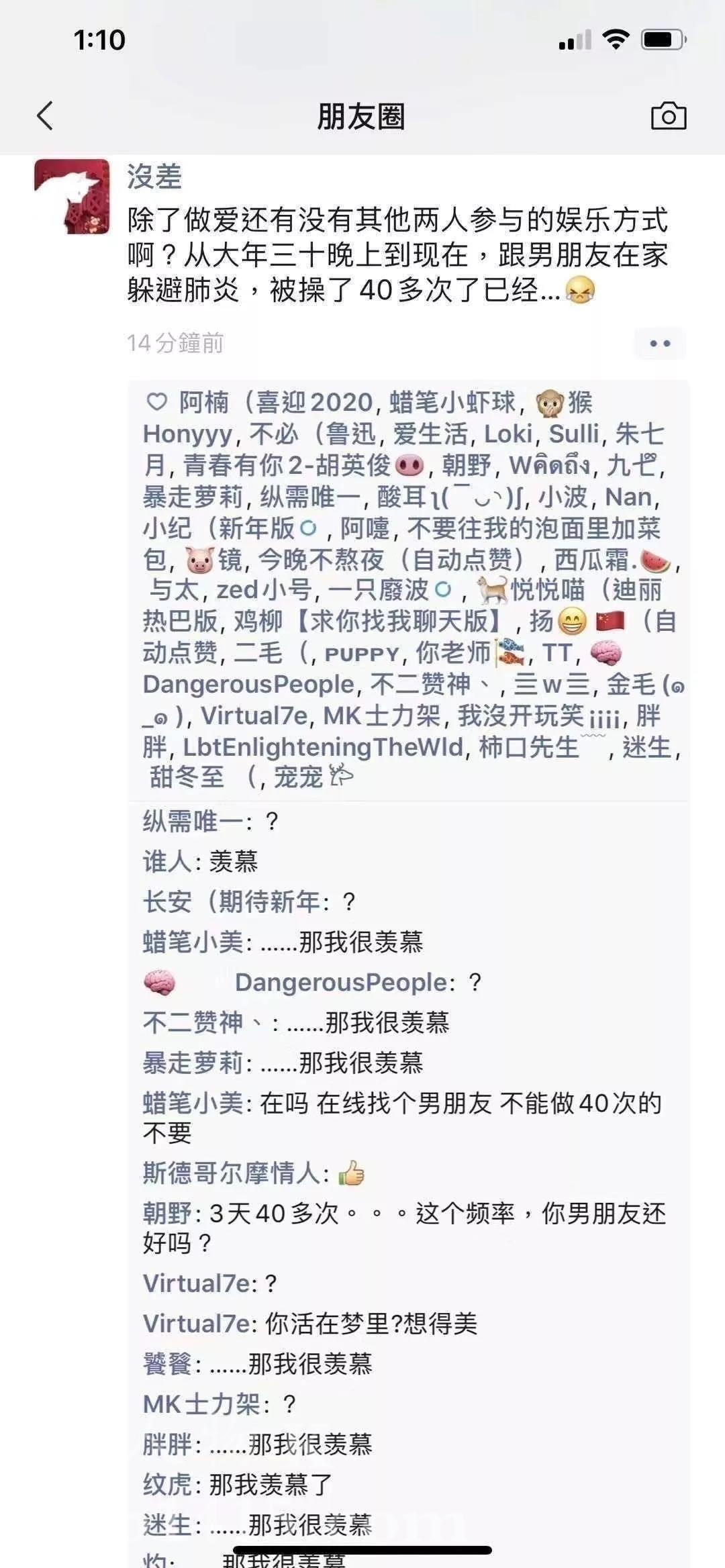Open the like and comment menu (two dots)

(661, 344)
